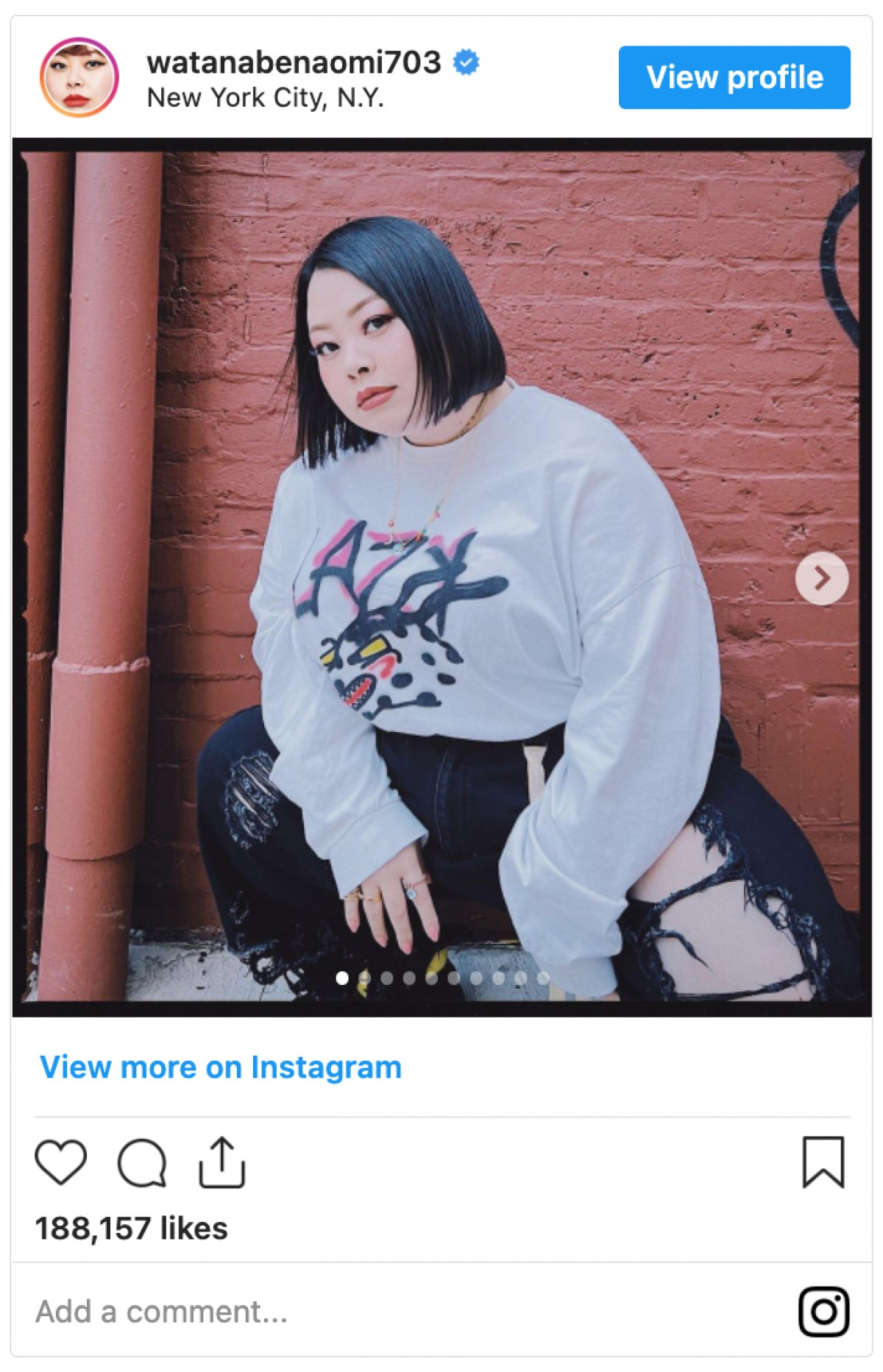Open the New York City location link
The width and height of the screenshot is (883, 1372).
pos(265,97)
